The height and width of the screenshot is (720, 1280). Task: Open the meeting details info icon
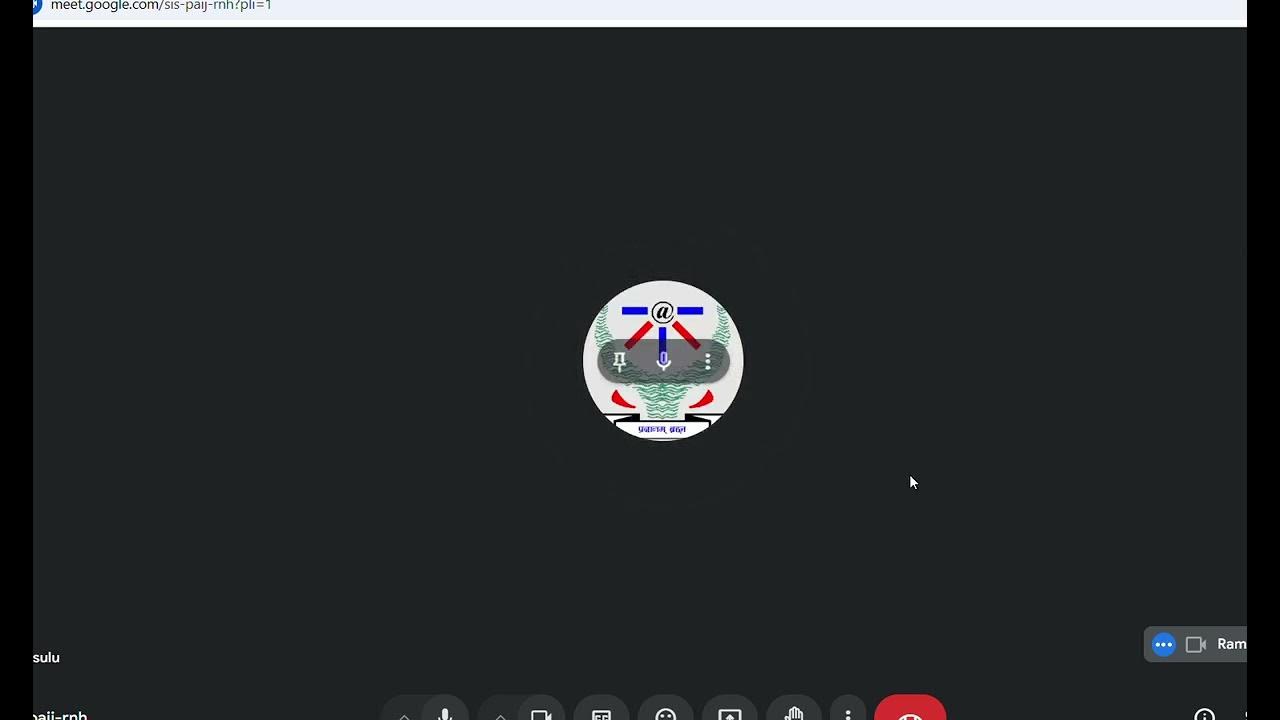click(x=1204, y=714)
